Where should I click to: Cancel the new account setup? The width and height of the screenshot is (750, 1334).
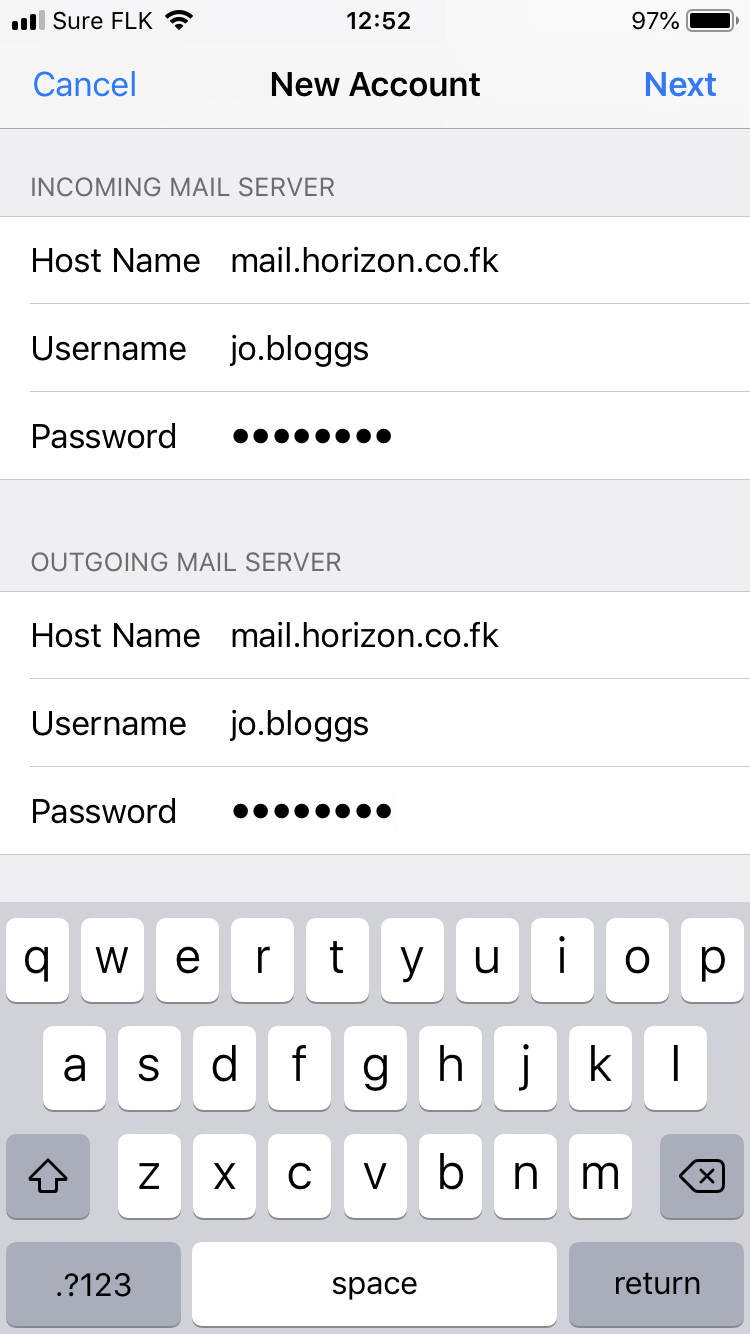click(x=85, y=84)
